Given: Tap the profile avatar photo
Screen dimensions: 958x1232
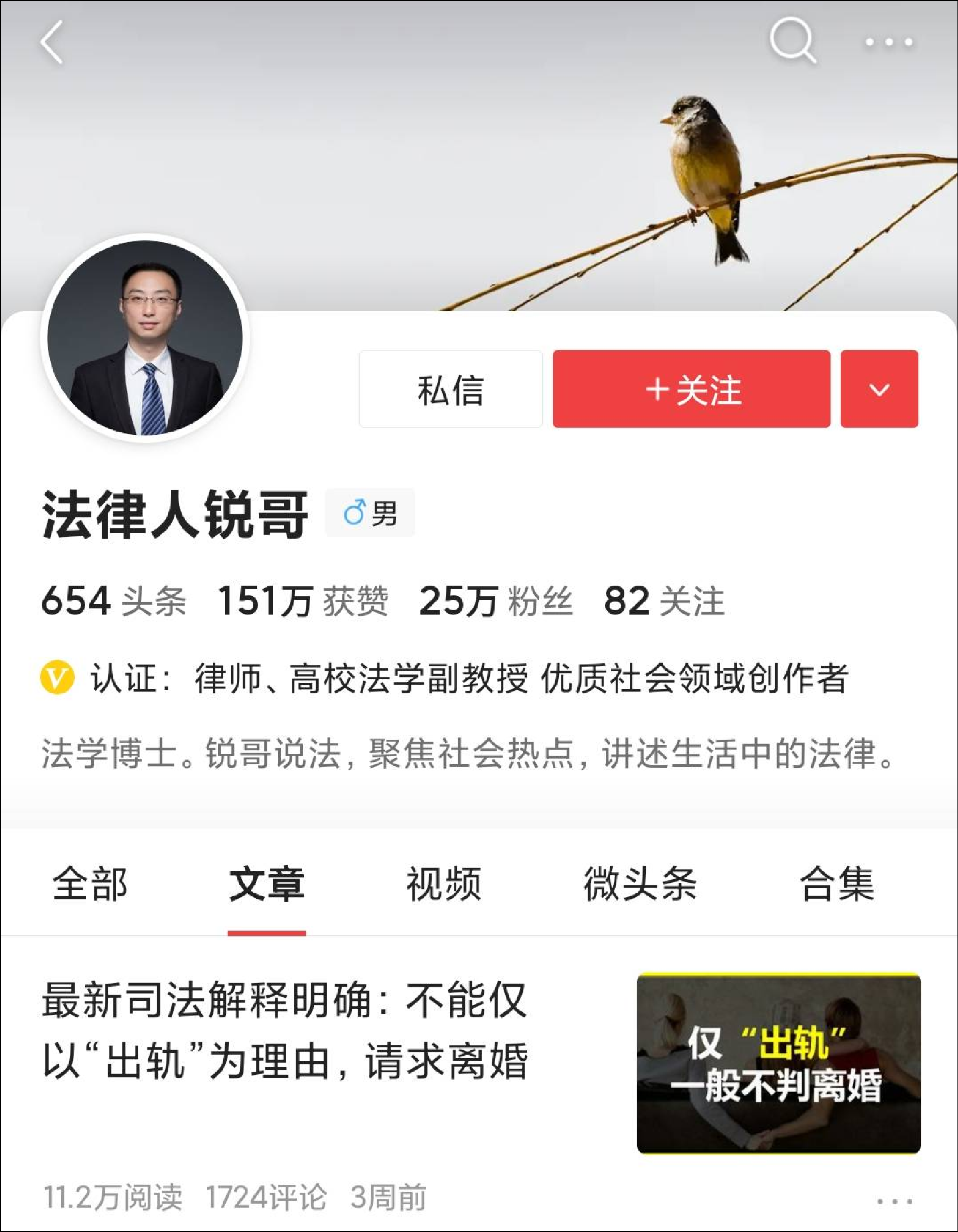Looking at the screenshot, I should click(x=145, y=338).
